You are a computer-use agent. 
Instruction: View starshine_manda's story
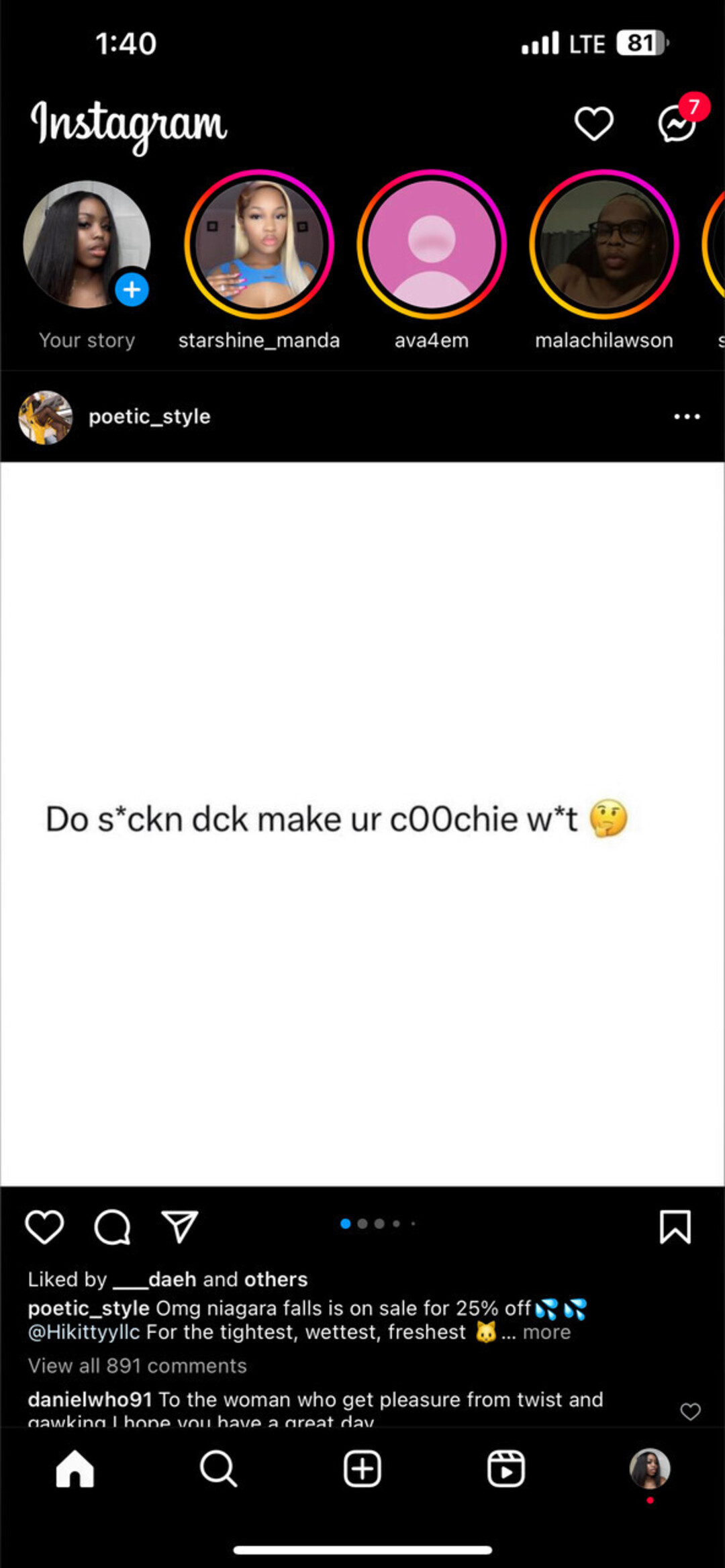259,245
